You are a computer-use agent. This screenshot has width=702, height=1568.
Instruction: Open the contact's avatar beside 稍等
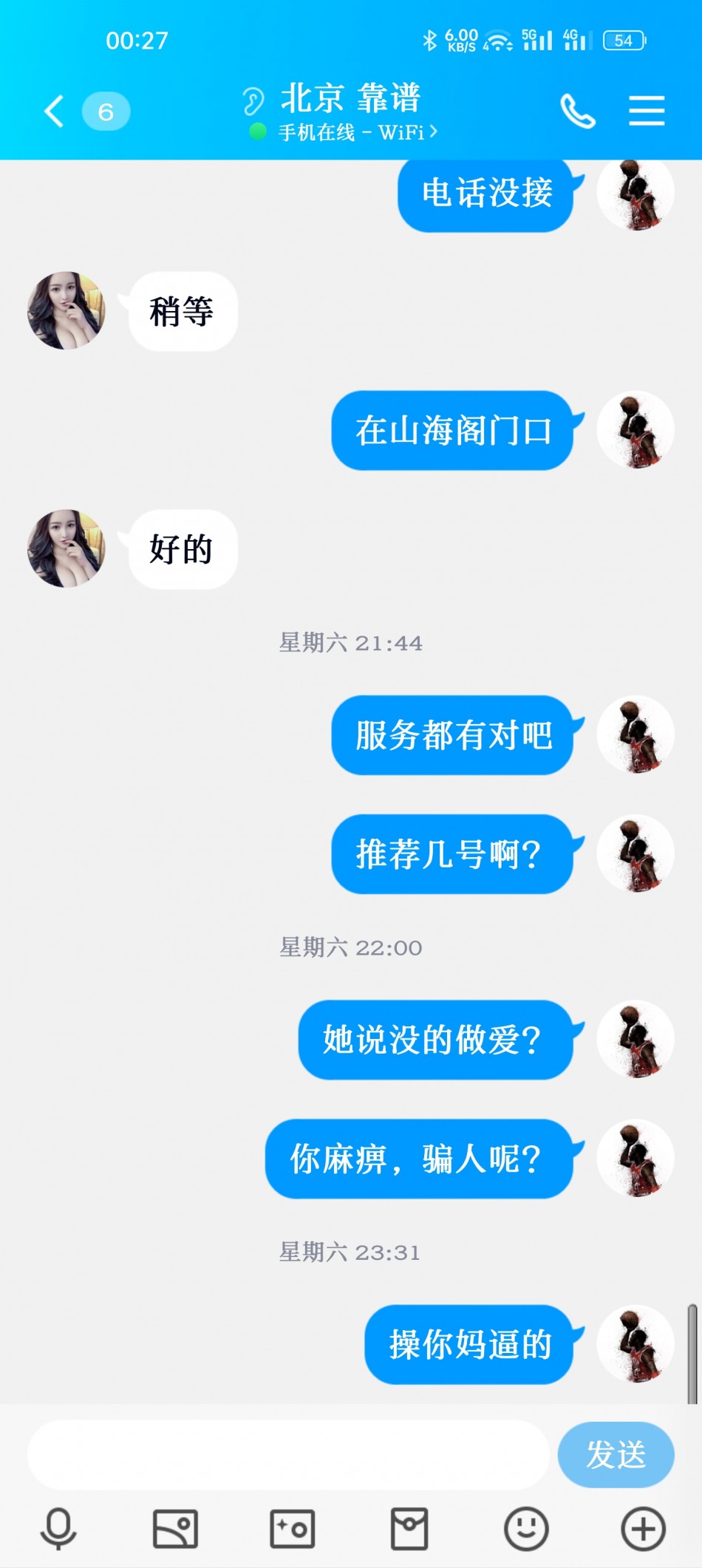[66, 310]
